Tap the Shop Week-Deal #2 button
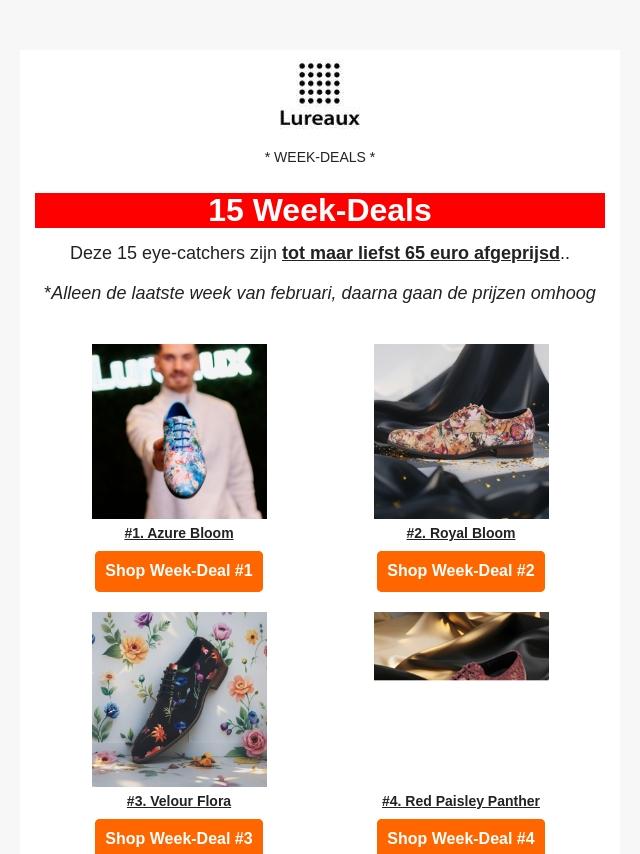 click(x=461, y=571)
